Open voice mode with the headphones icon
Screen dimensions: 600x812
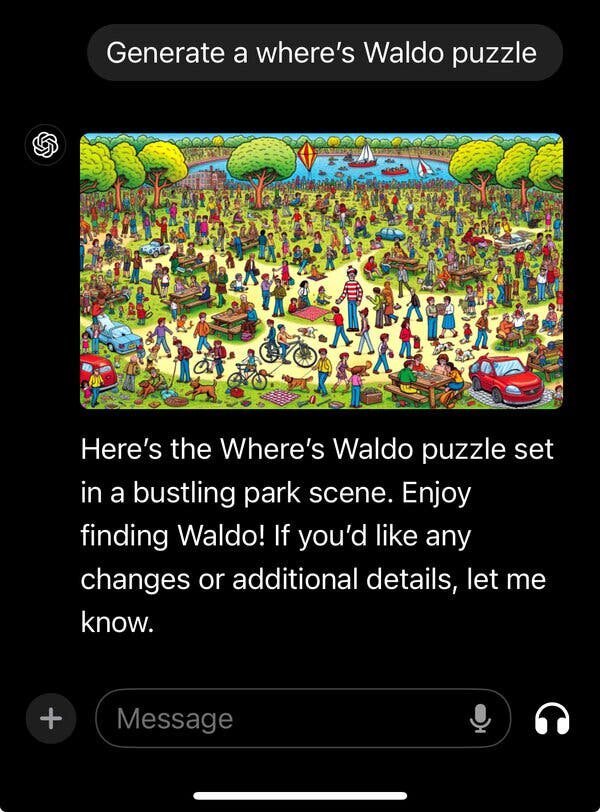pos(553,718)
